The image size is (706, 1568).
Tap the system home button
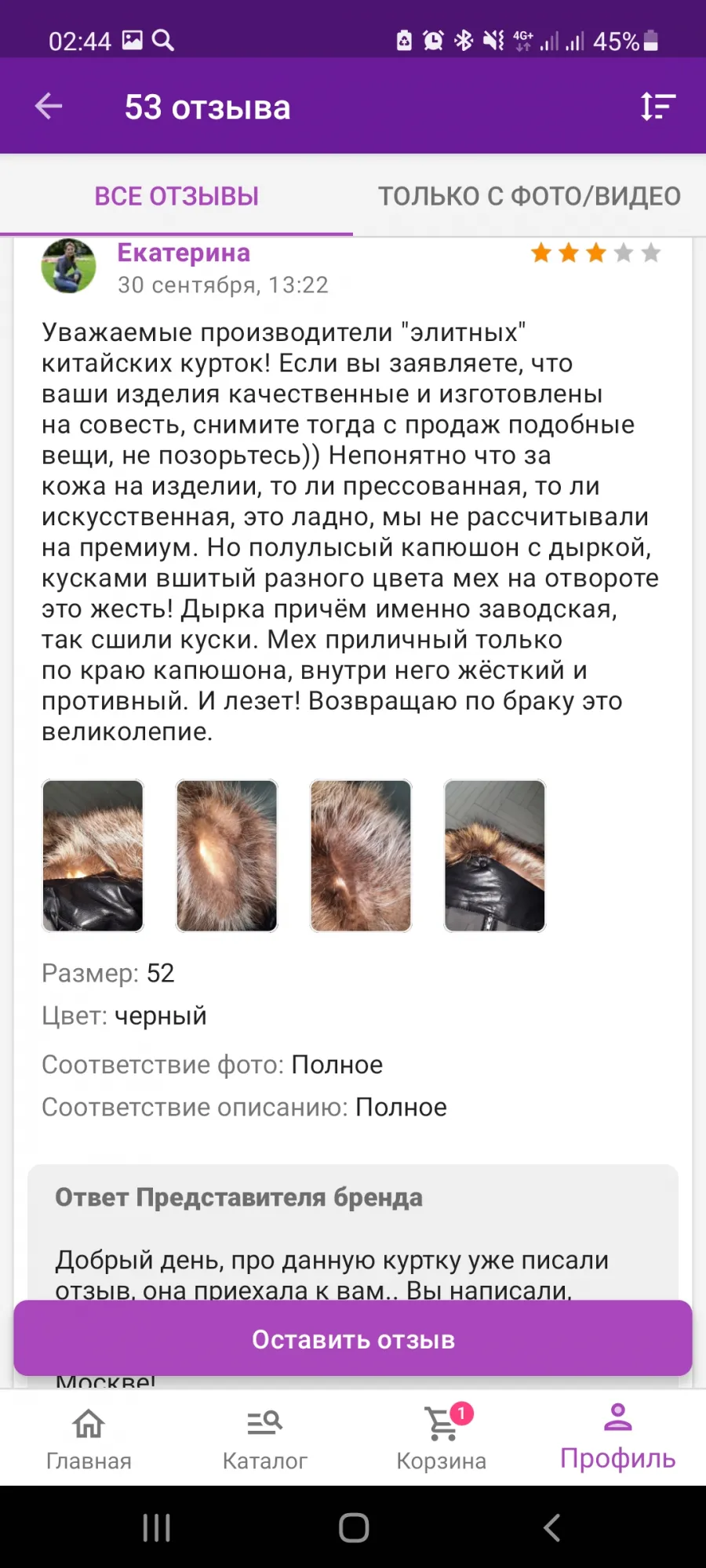[354, 1527]
